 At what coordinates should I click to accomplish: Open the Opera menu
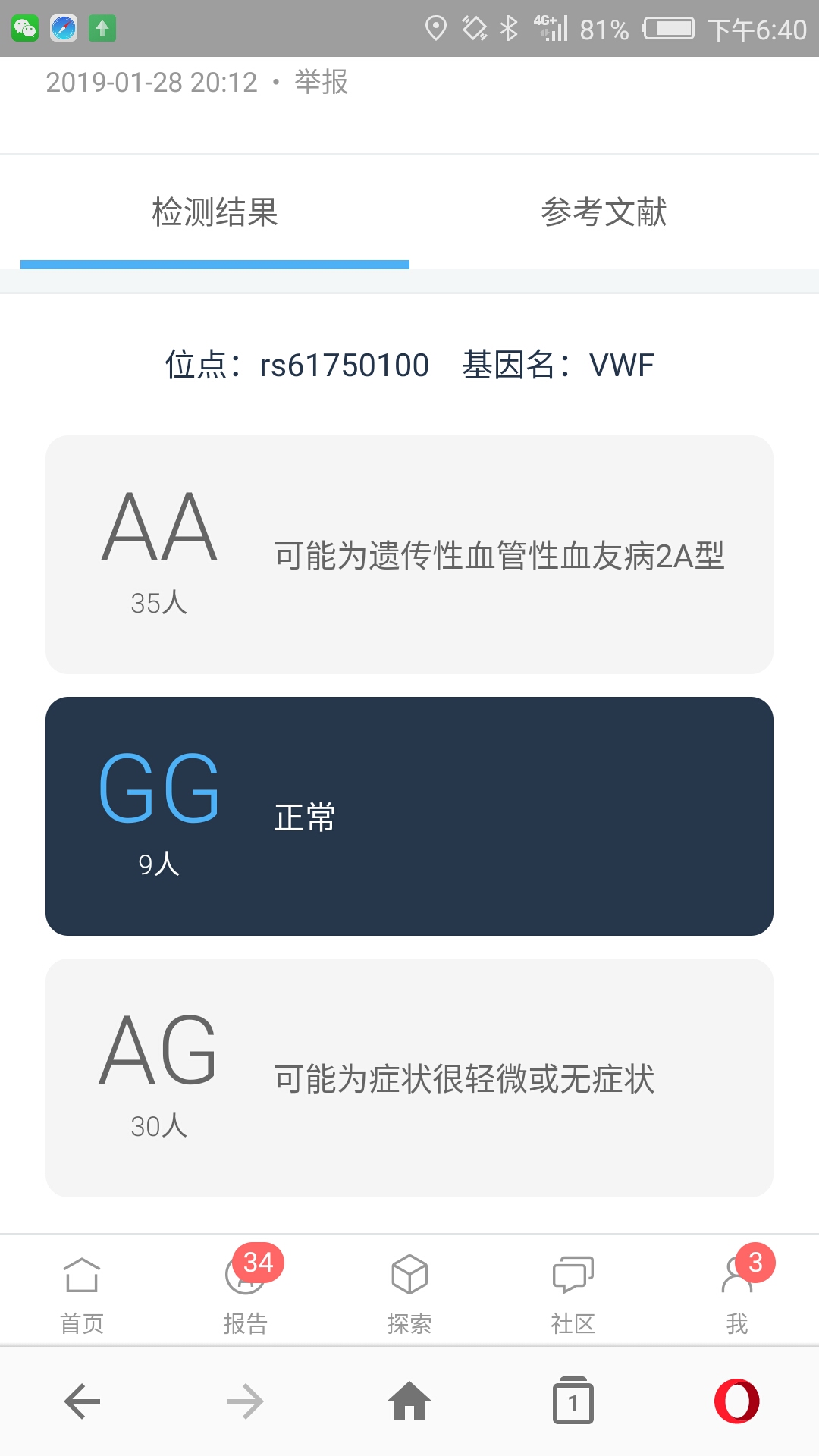[737, 1401]
